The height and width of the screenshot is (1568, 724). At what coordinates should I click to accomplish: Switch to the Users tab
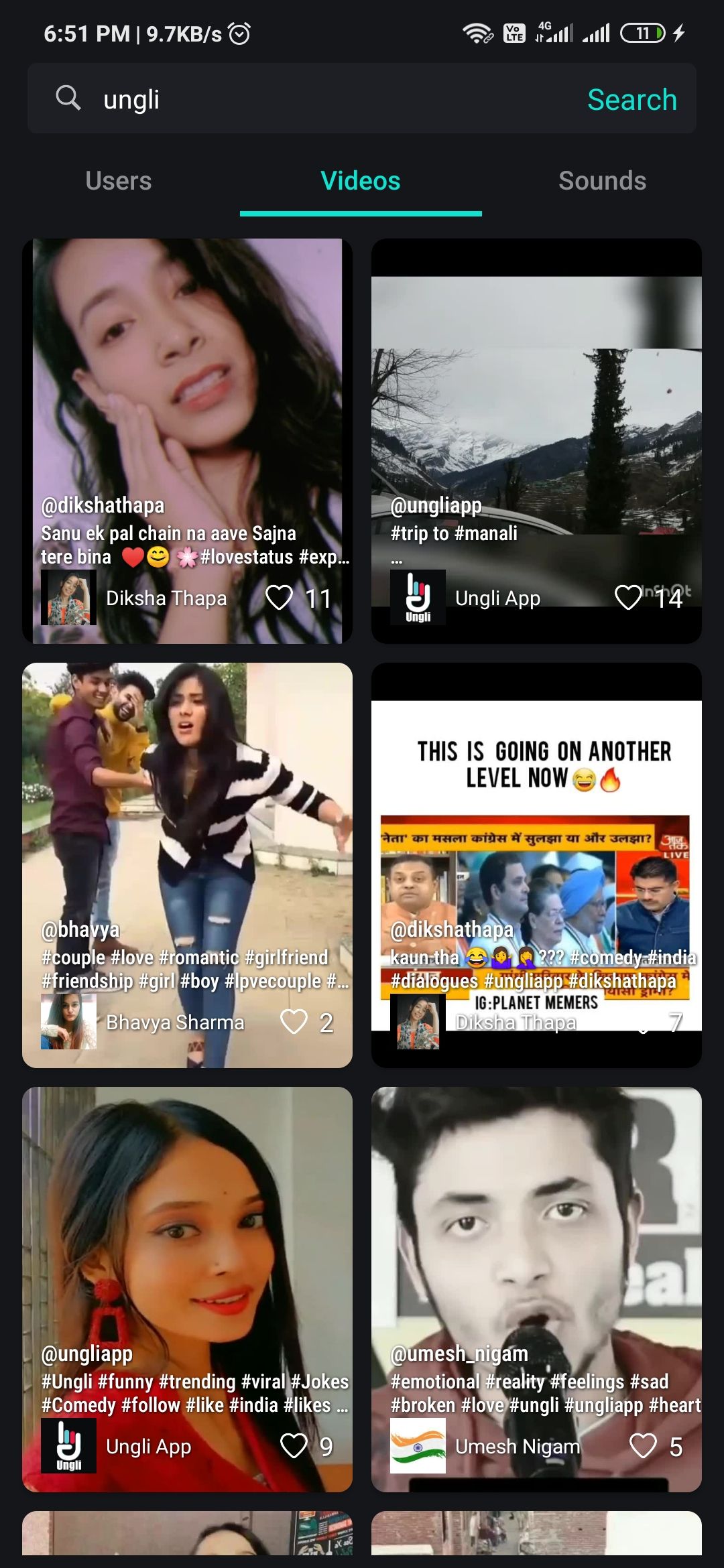pyautogui.click(x=119, y=181)
